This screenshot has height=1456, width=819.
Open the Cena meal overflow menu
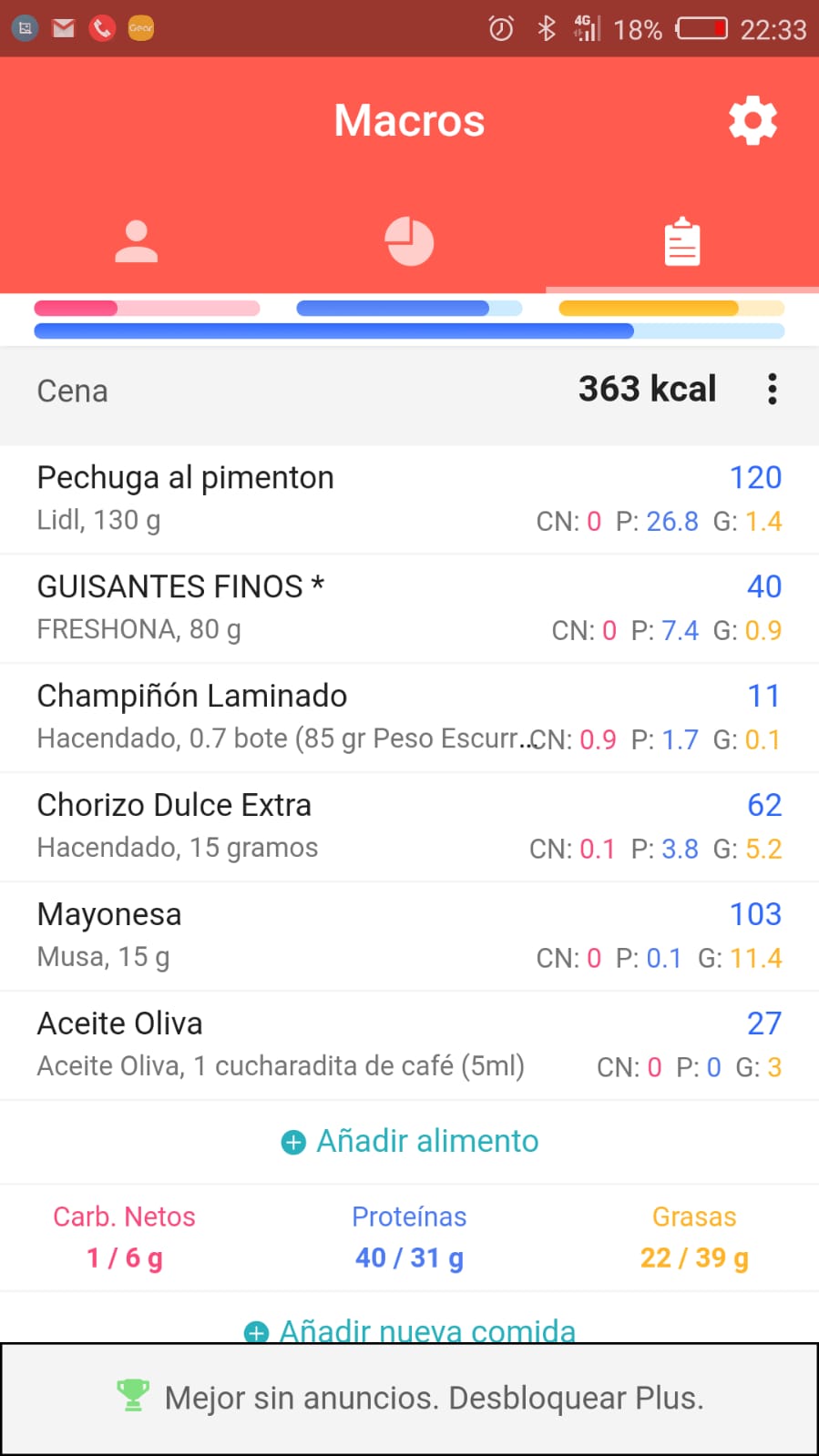click(x=772, y=390)
